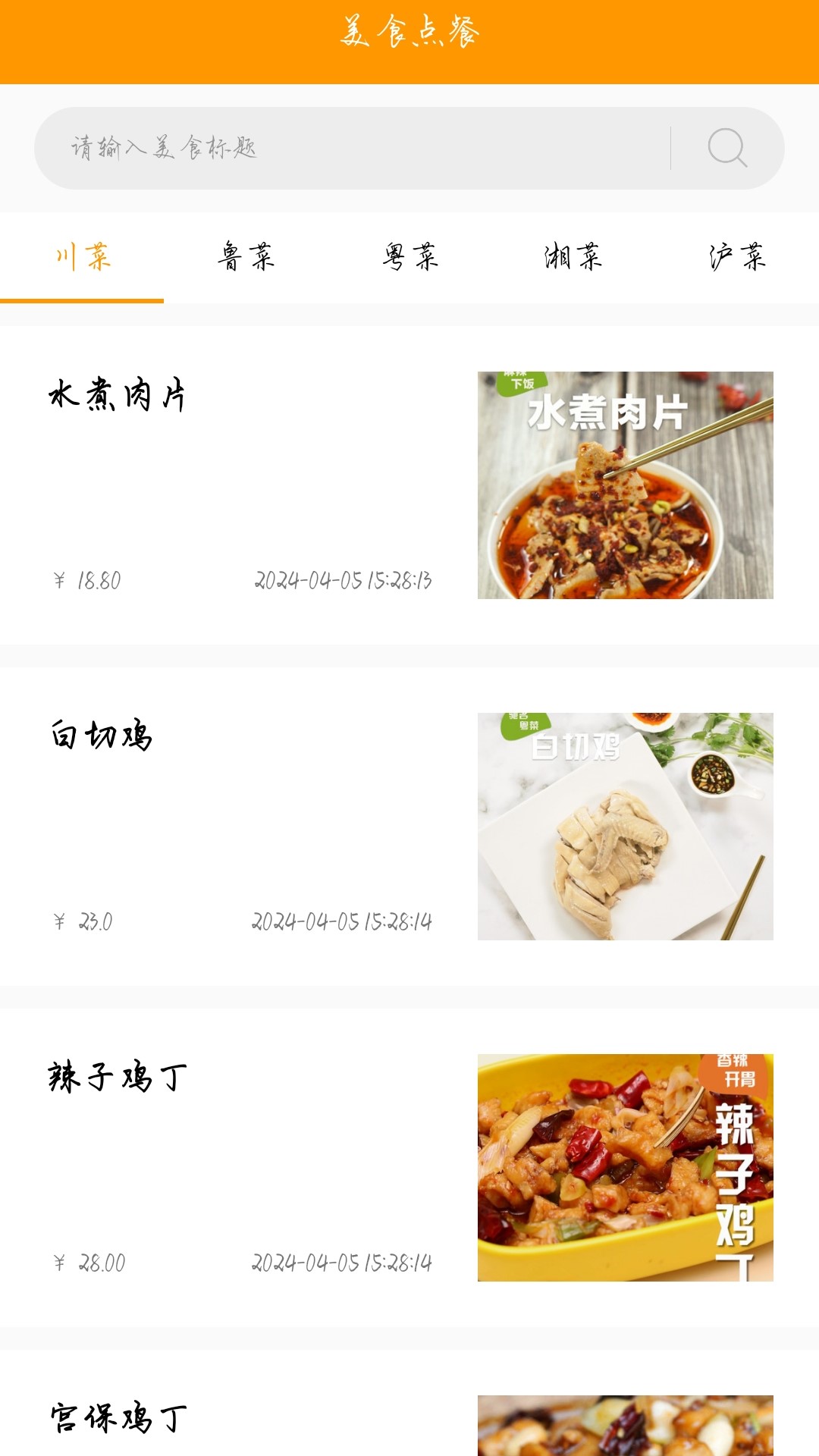Open the 辣子鸡丁 dish card
Screen dimensions: 819x1456
click(x=409, y=1168)
